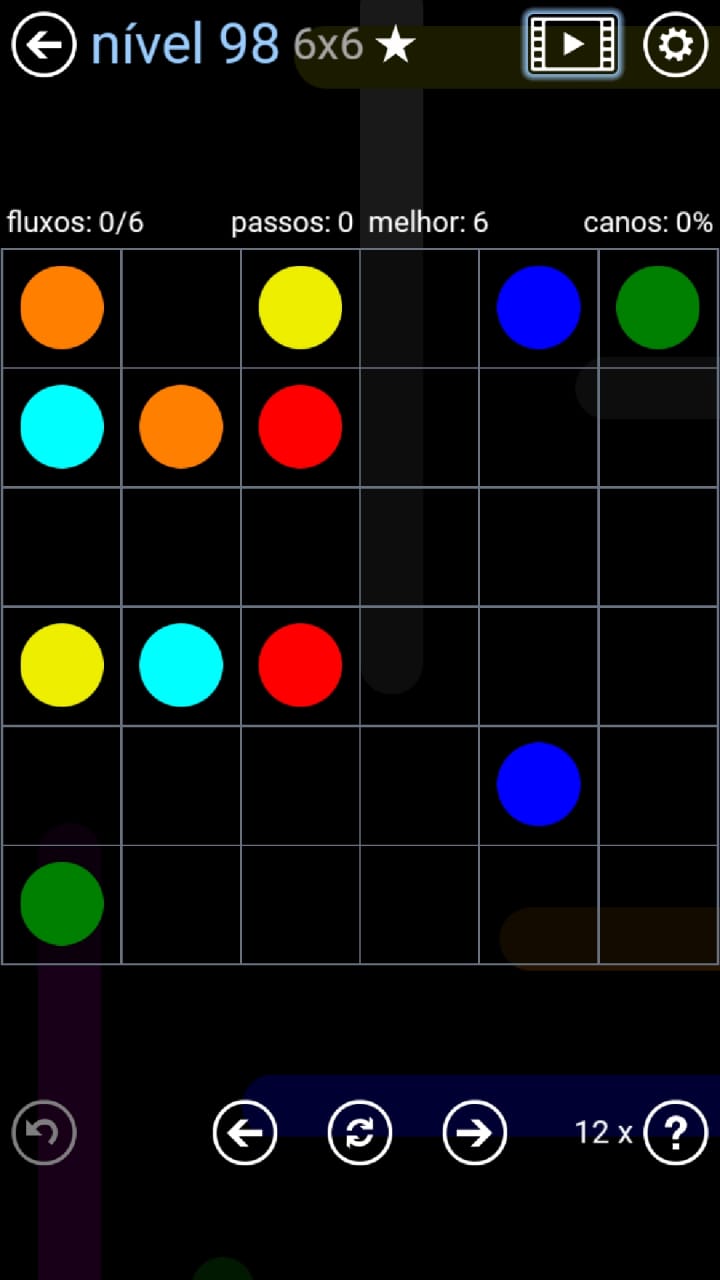Select the green dot in the top row
The height and width of the screenshot is (1280, 720).
[x=657, y=307]
